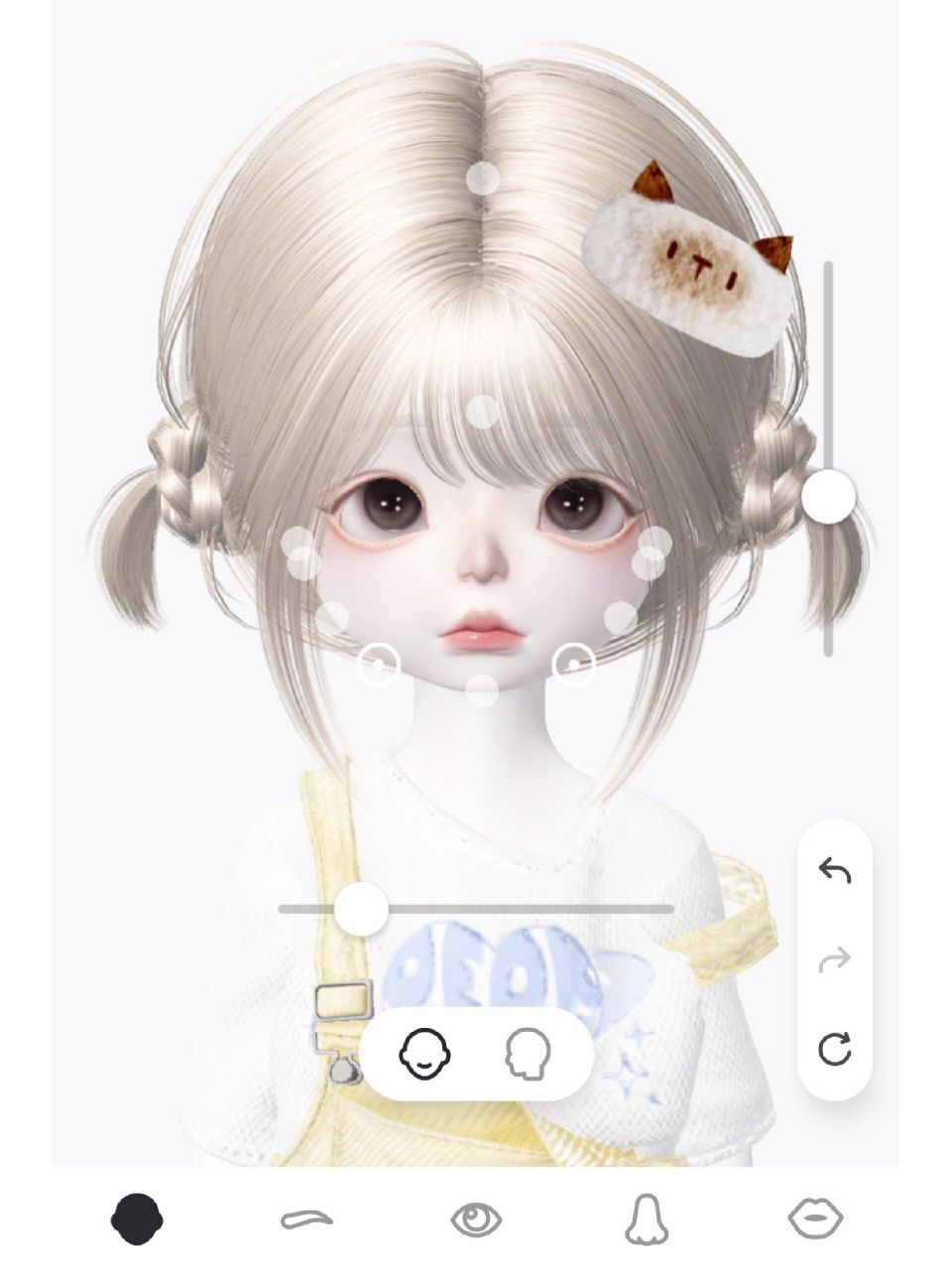Select the forehead control point
952x1270 pixels.
pyautogui.click(x=482, y=412)
